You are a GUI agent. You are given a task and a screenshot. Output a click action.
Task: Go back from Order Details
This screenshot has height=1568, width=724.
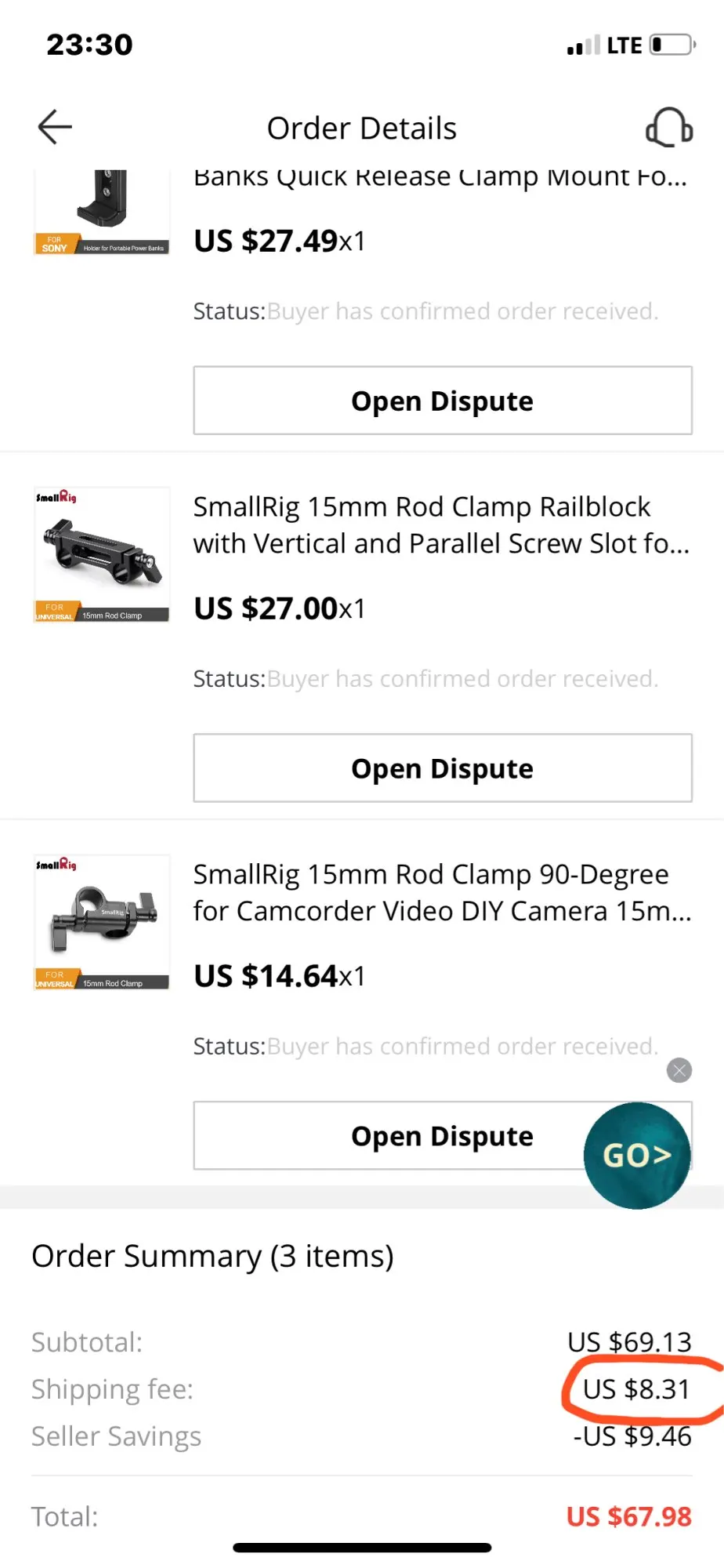[55, 127]
